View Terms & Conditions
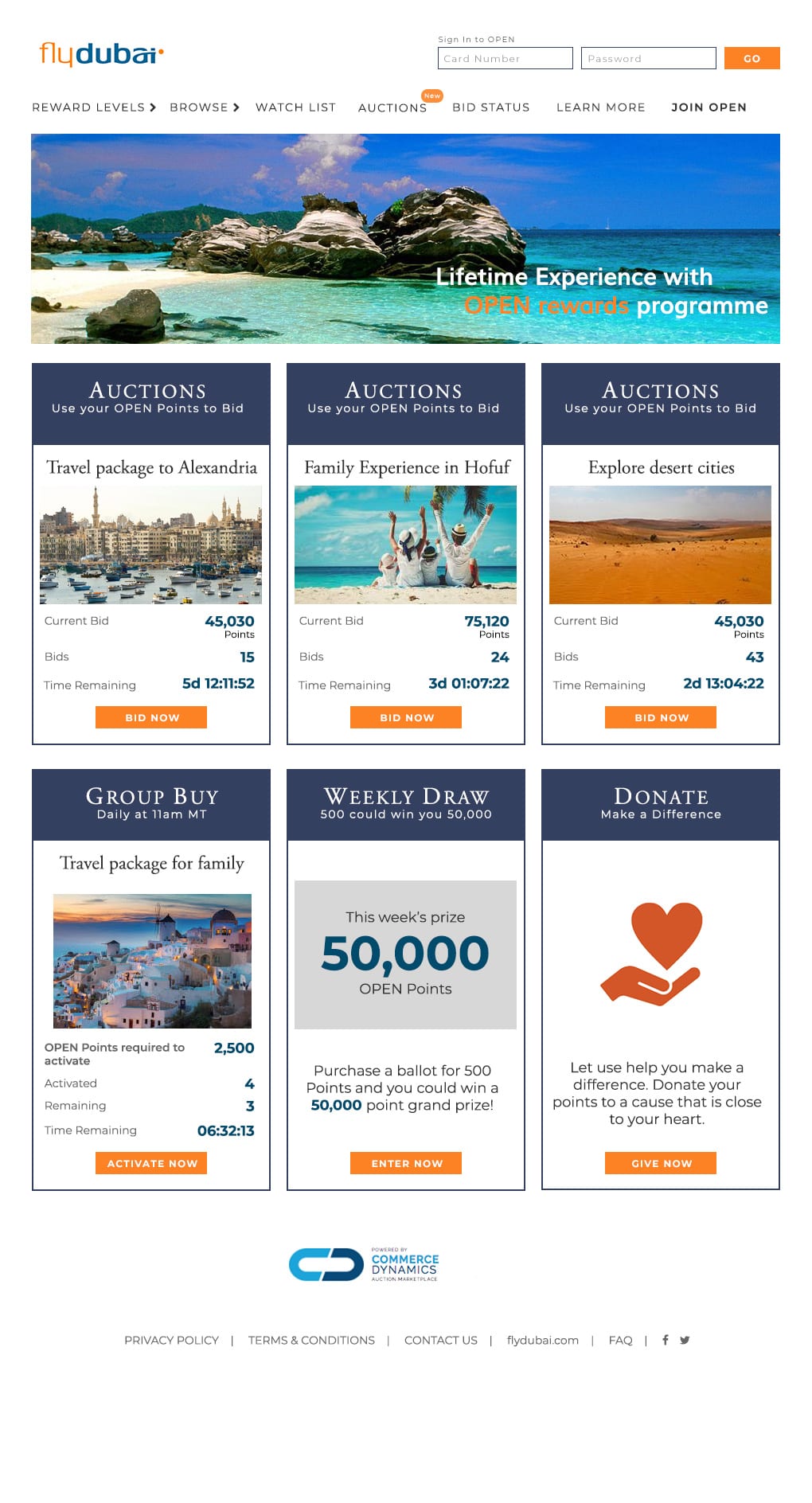Viewport: 812px width, 1503px height. [311, 1340]
